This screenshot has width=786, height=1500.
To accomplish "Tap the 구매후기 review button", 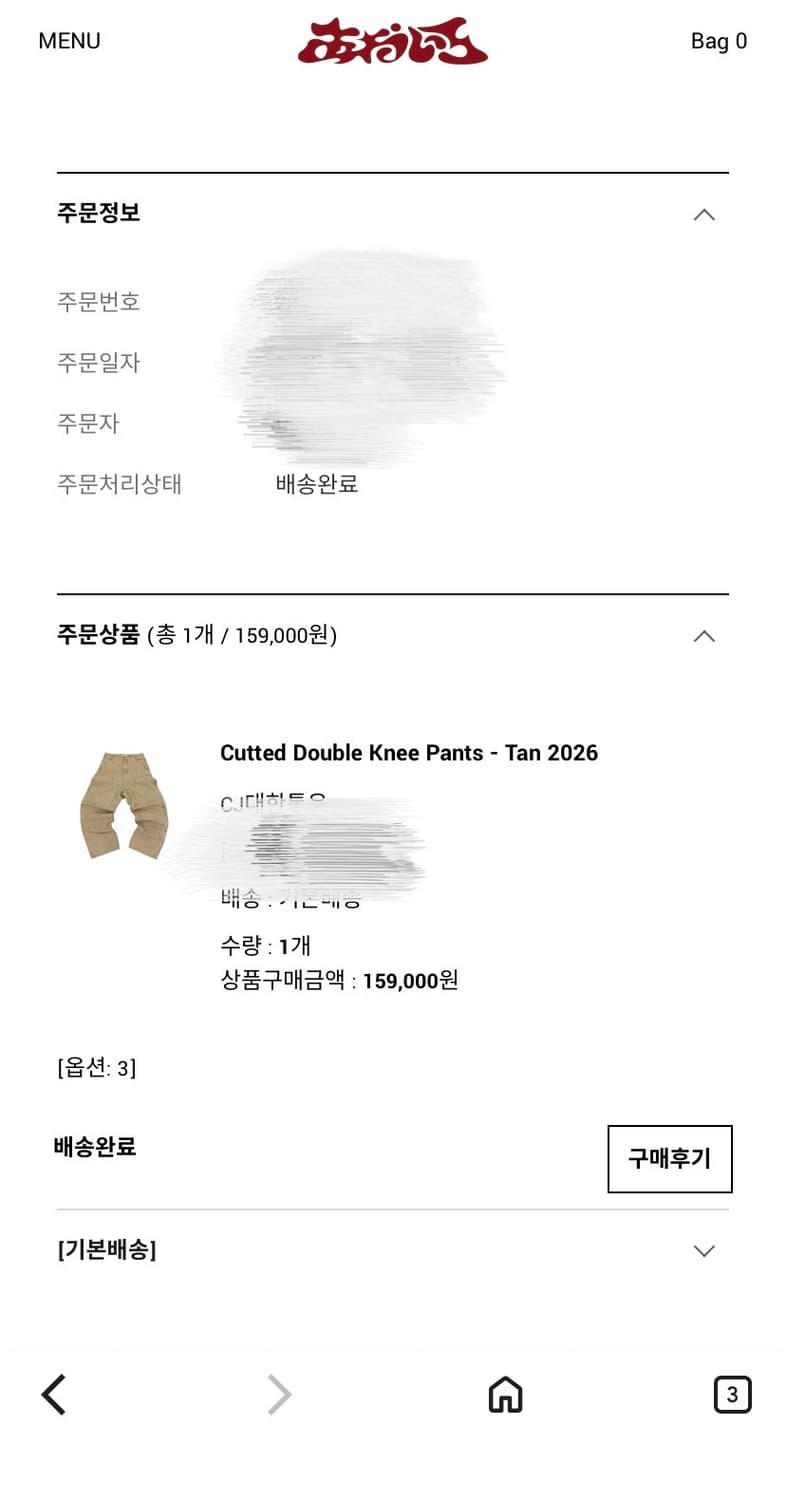I will click(670, 1158).
